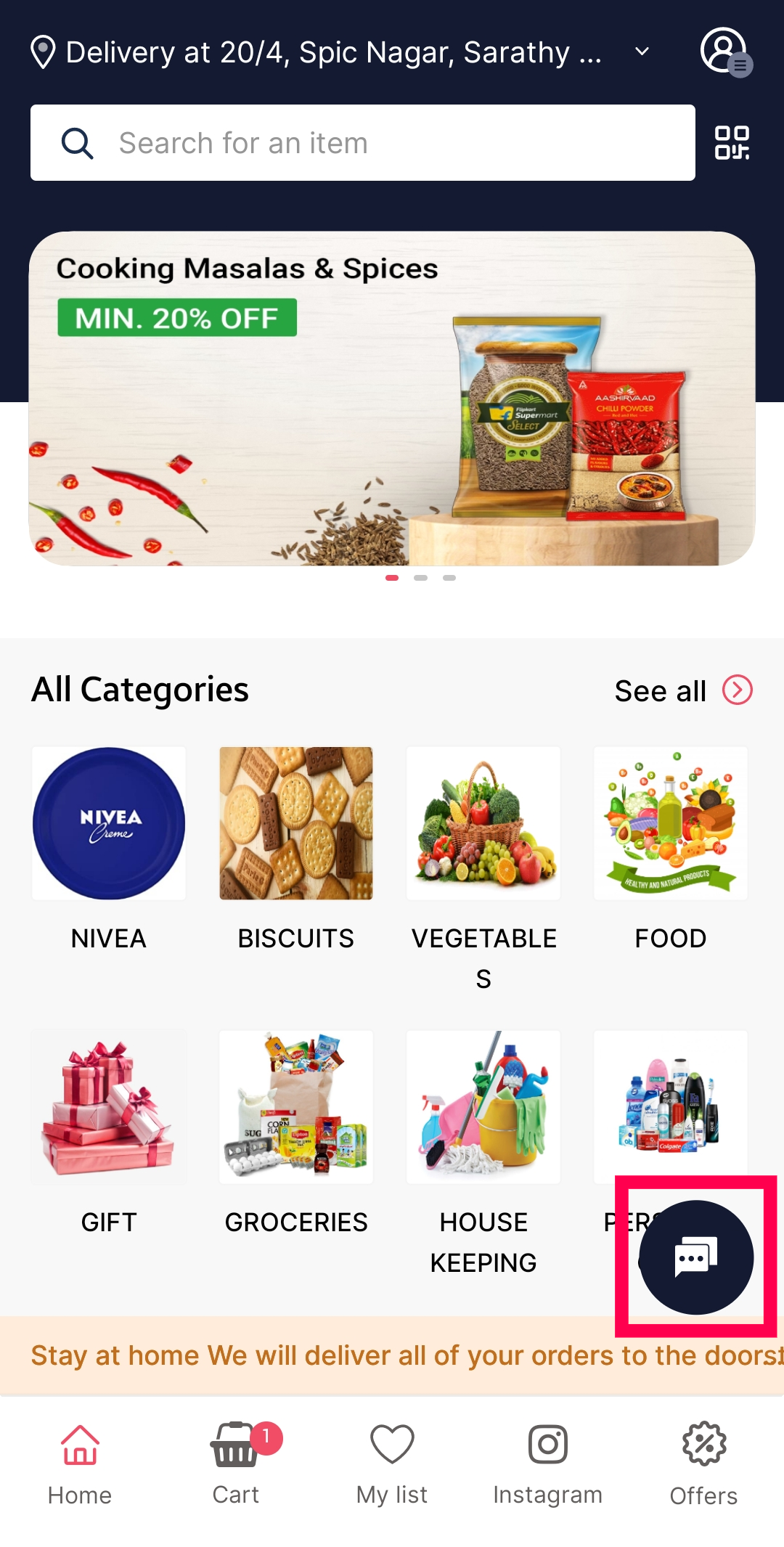Open the chat support floating button
Screen dimensions: 784x1547
pyautogui.click(x=696, y=1257)
